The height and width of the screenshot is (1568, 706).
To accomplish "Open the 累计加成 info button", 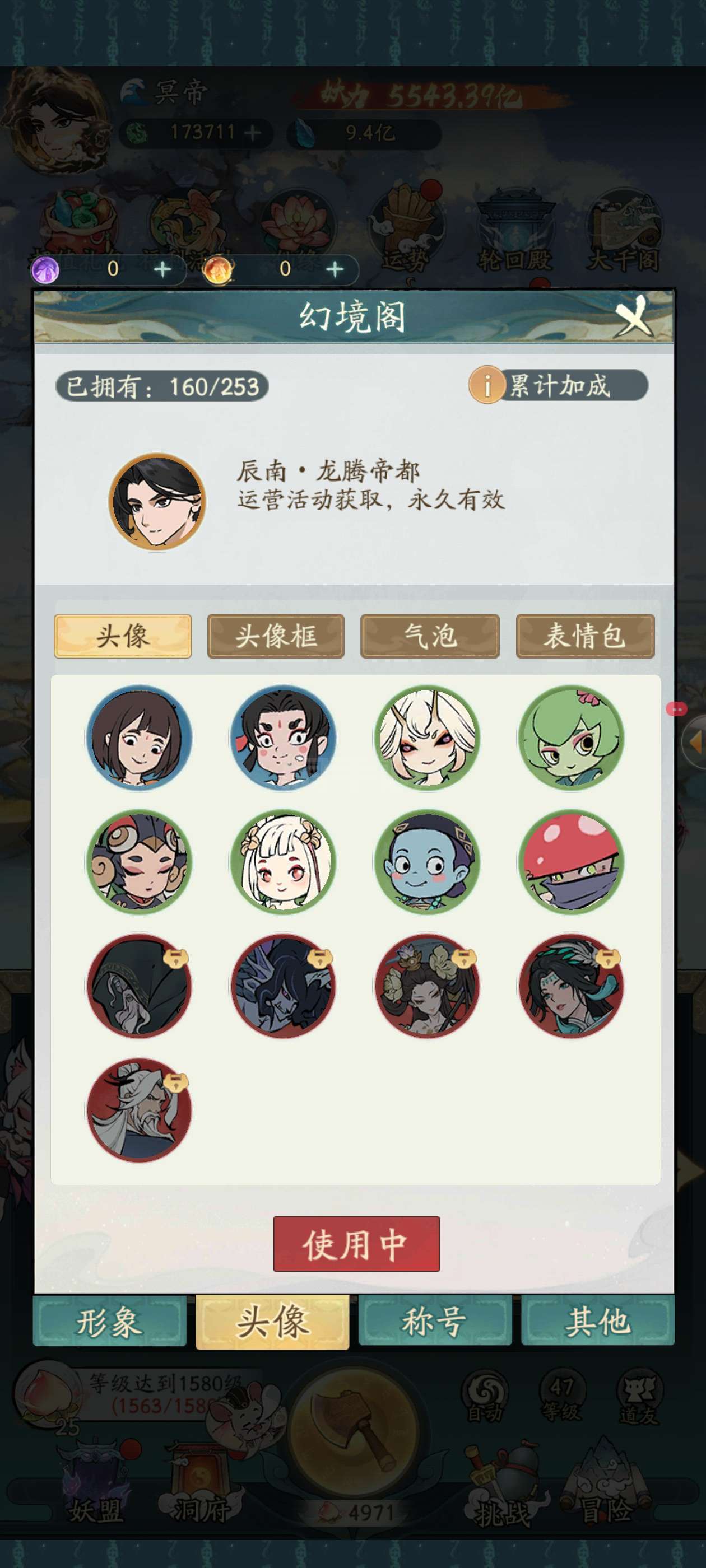I will click(x=558, y=385).
